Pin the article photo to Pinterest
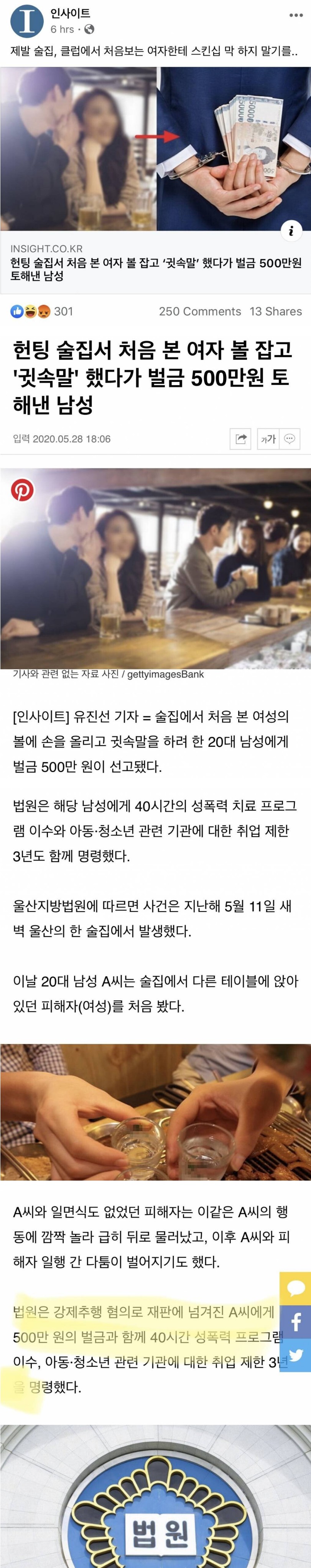 point(23,490)
